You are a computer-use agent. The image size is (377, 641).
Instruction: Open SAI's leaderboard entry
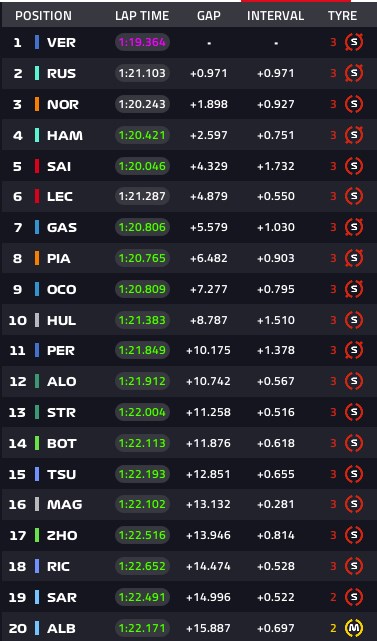[x=188, y=166]
